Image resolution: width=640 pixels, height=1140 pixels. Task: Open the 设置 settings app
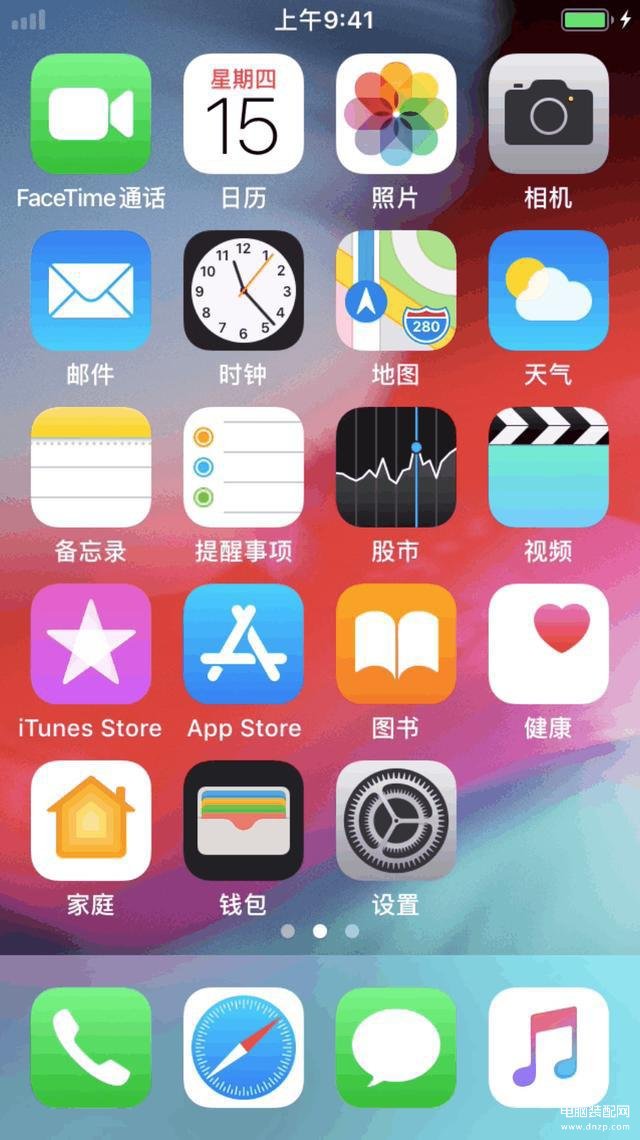coord(396,820)
